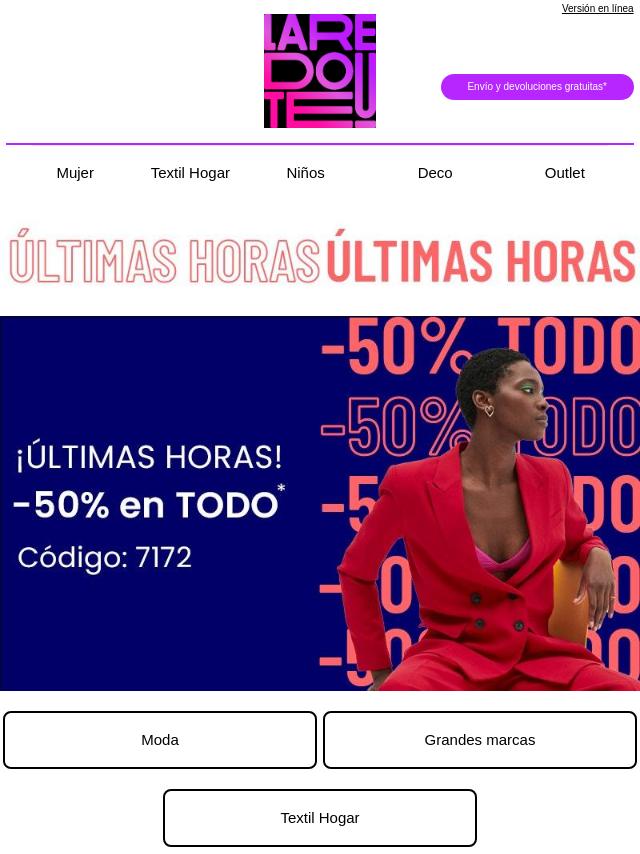Select the Textil Hogar button below the banner
Image resolution: width=640 pixels, height=854 pixels.
[320, 818]
